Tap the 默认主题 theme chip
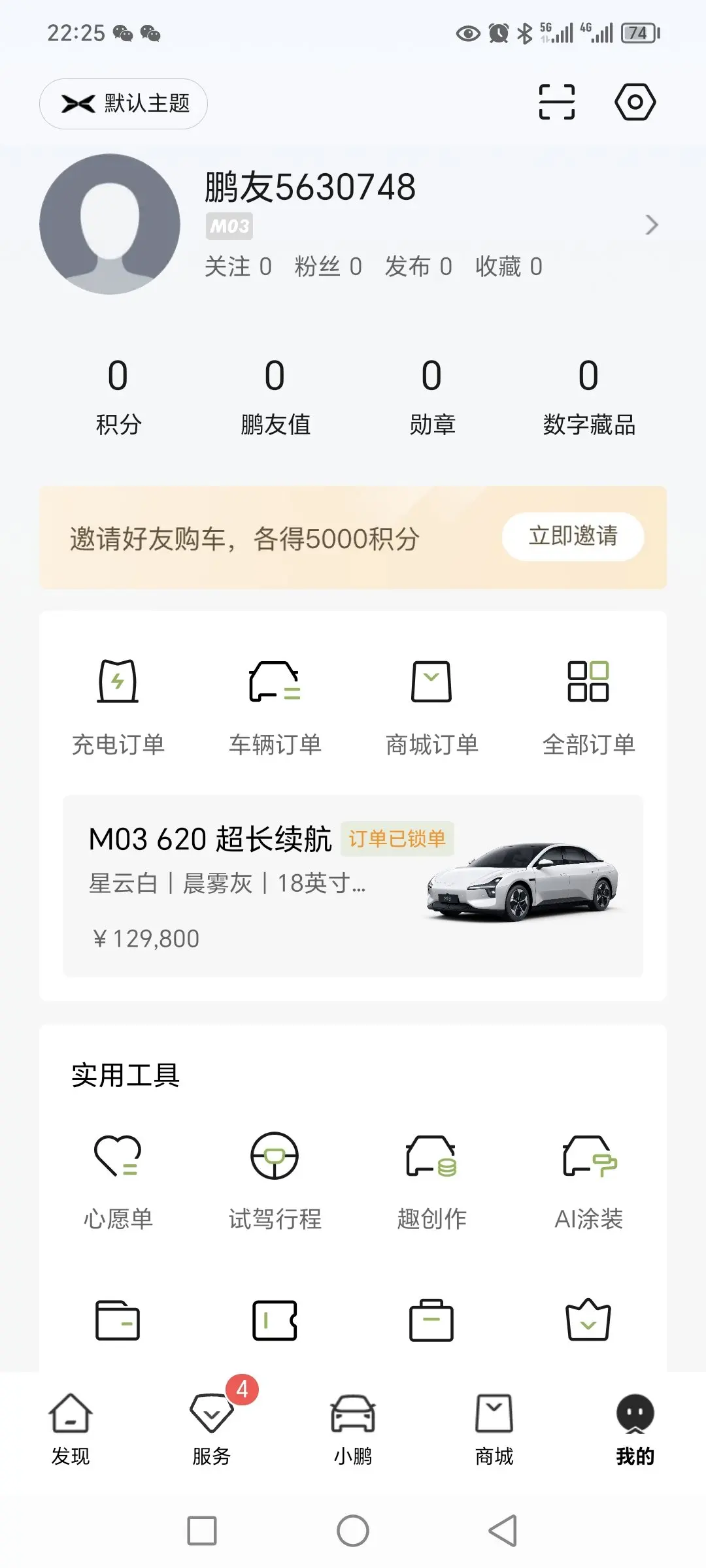Screen dimensions: 706x1568 [x=124, y=103]
